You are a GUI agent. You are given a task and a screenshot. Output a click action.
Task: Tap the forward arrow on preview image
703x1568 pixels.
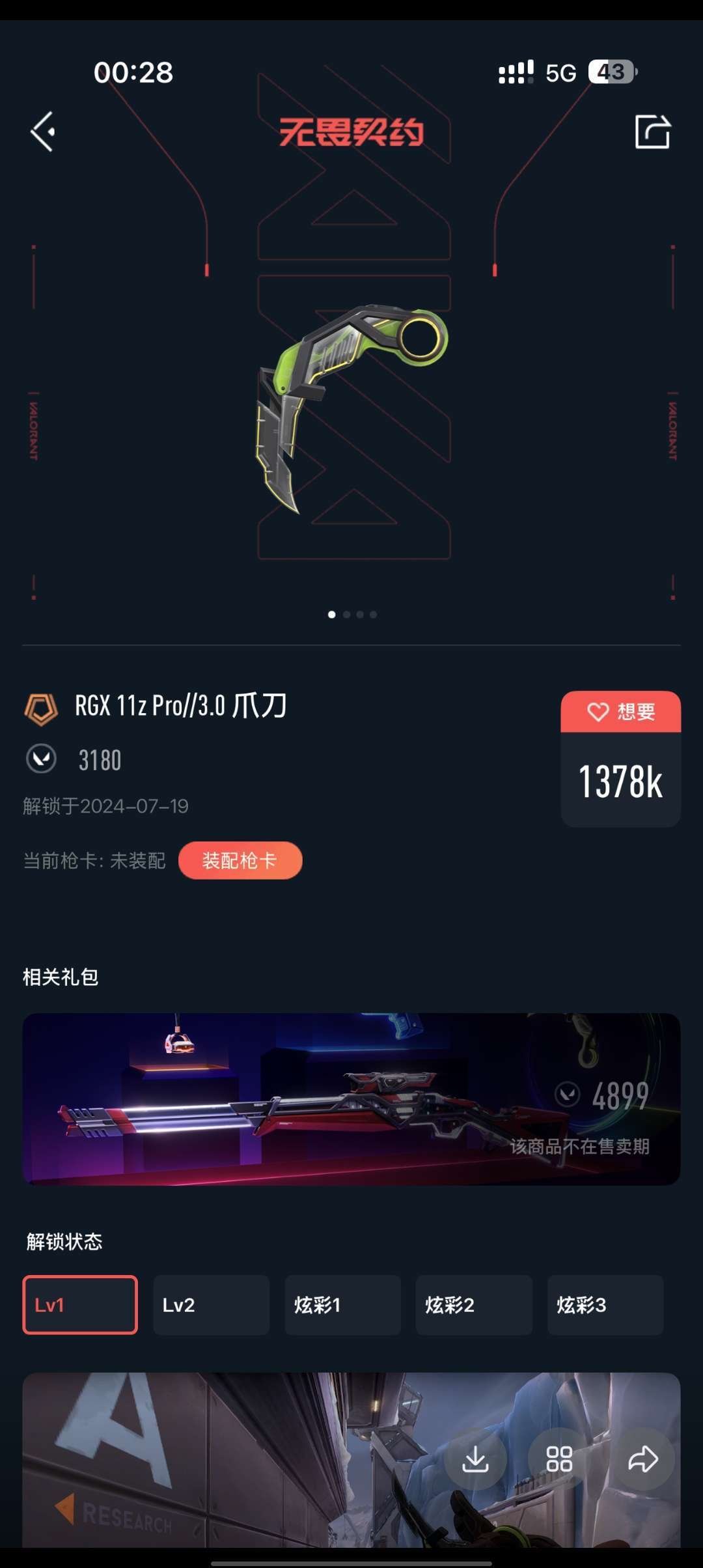pyautogui.click(x=643, y=1459)
